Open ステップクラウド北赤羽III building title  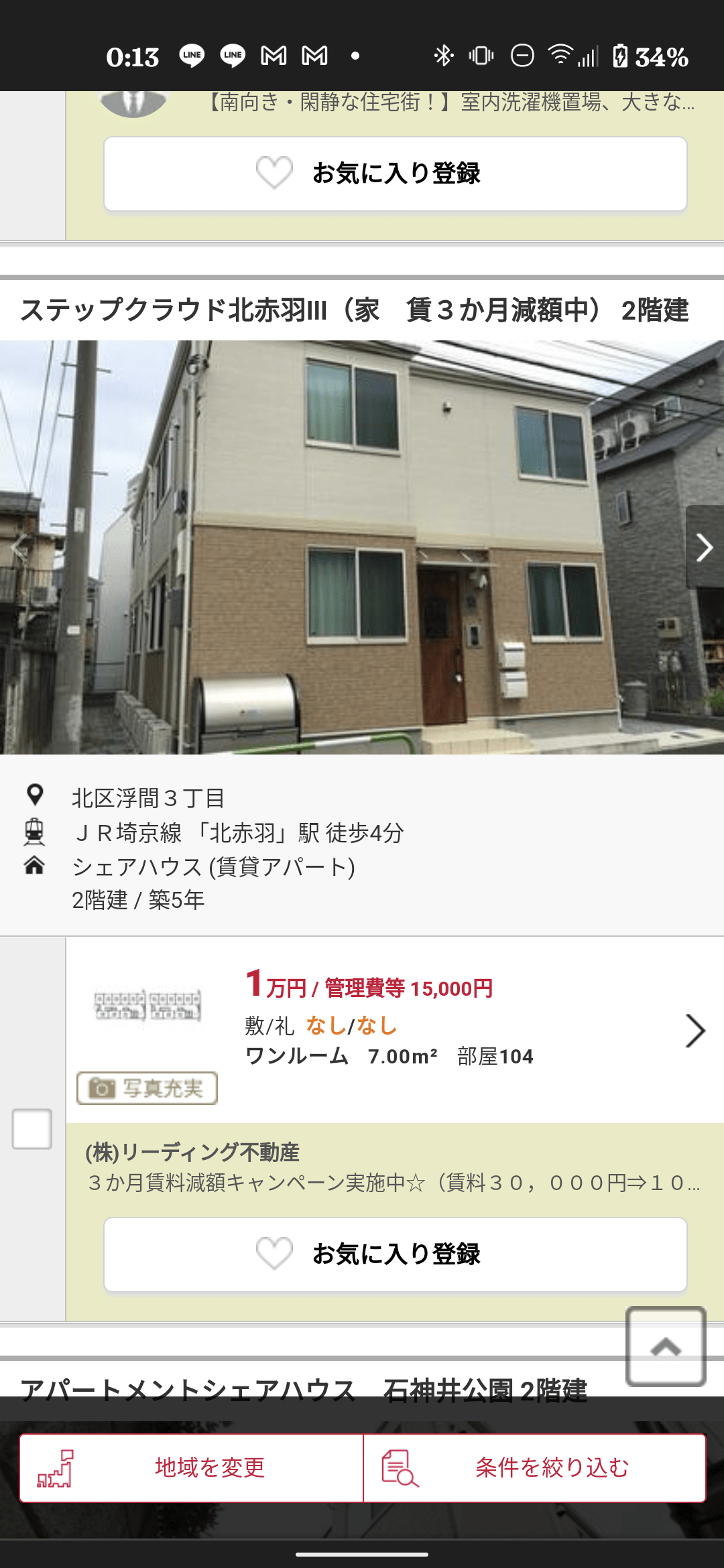tap(354, 310)
